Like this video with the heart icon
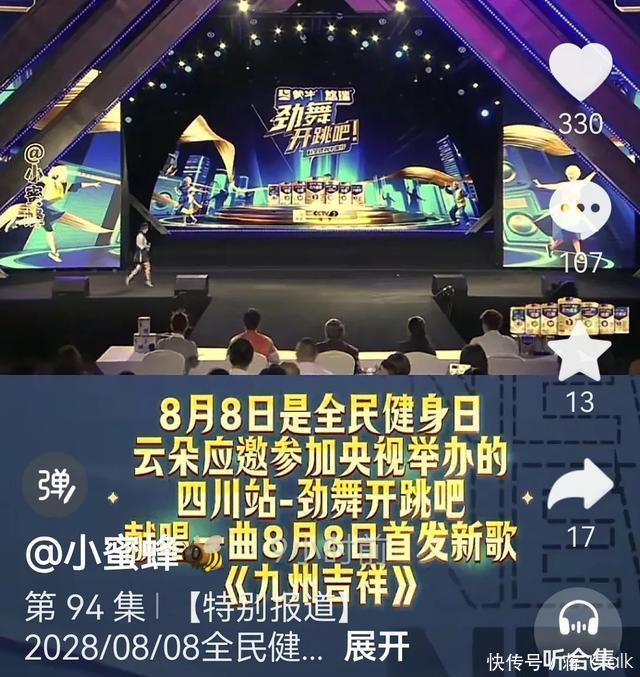The height and width of the screenshot is (677, 640). [x=580, y=73]
